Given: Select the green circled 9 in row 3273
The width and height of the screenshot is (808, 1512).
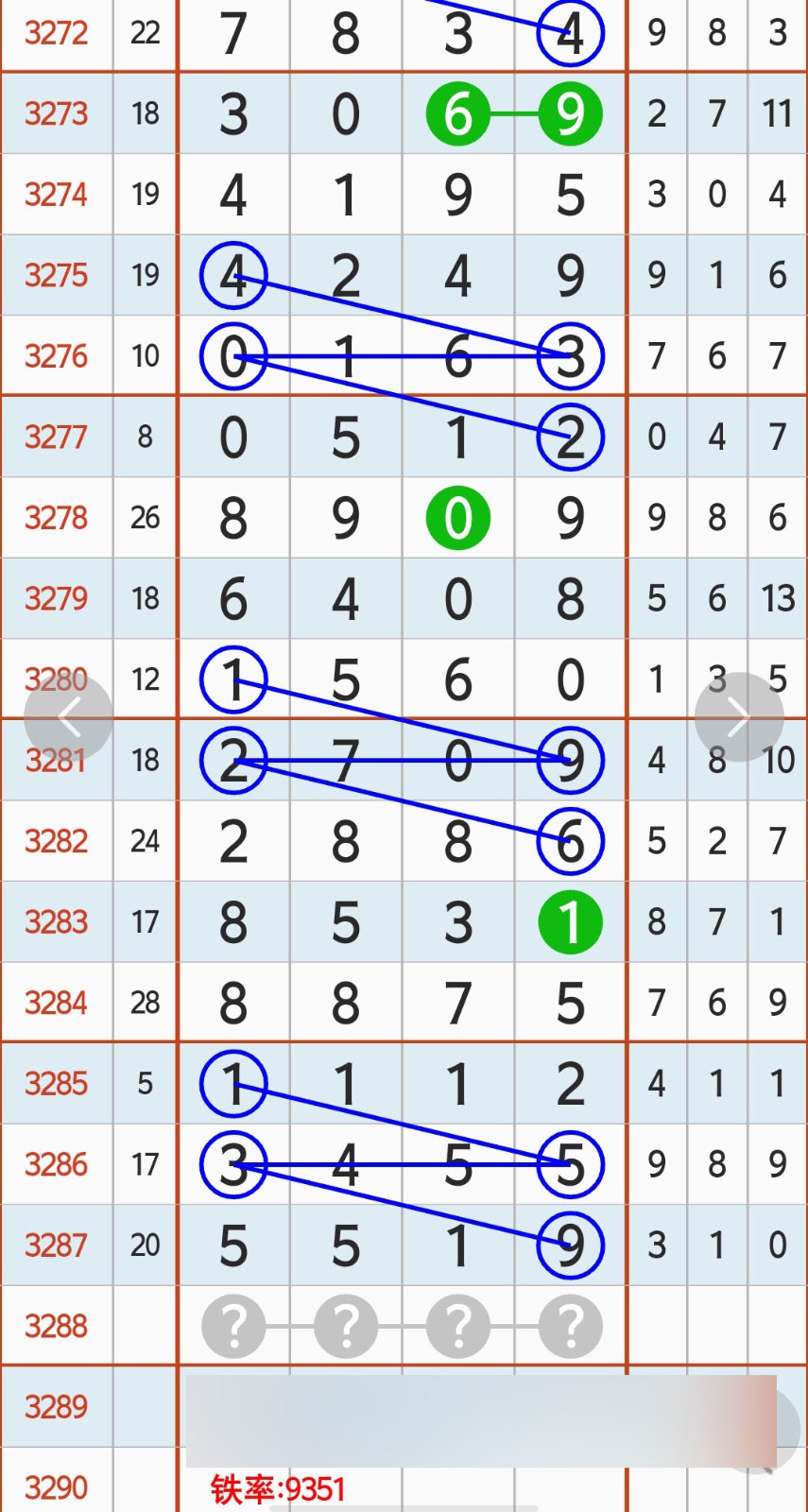Looking at the screenshot, I should click(570, 113).
